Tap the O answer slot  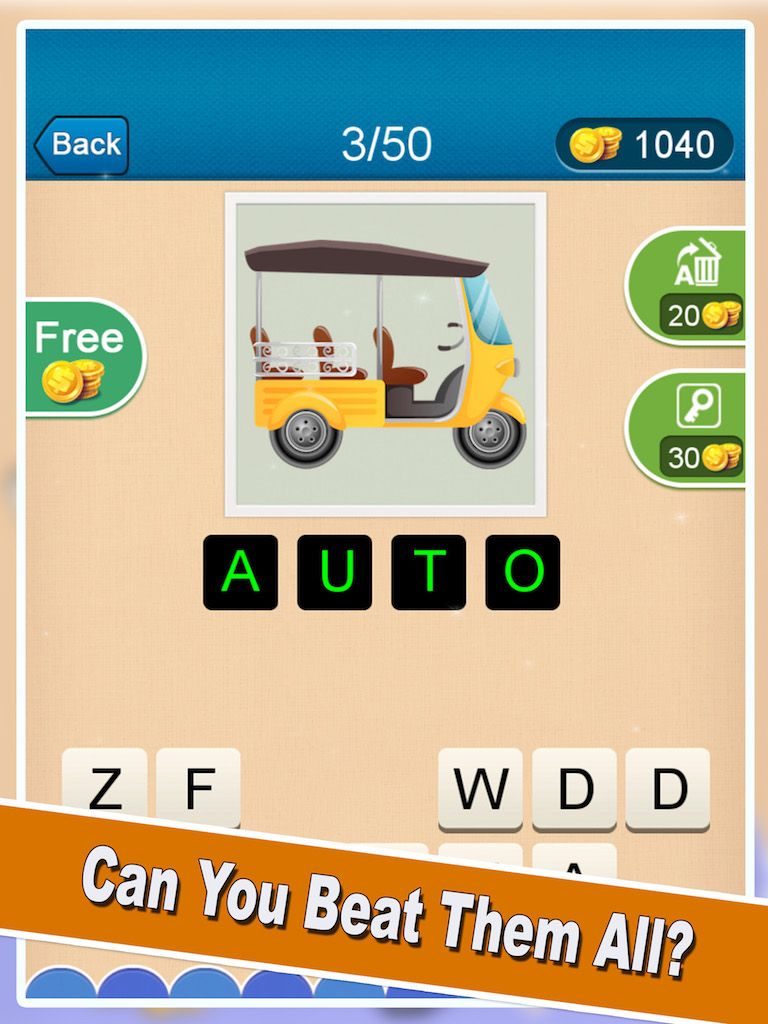pos(522,572)
